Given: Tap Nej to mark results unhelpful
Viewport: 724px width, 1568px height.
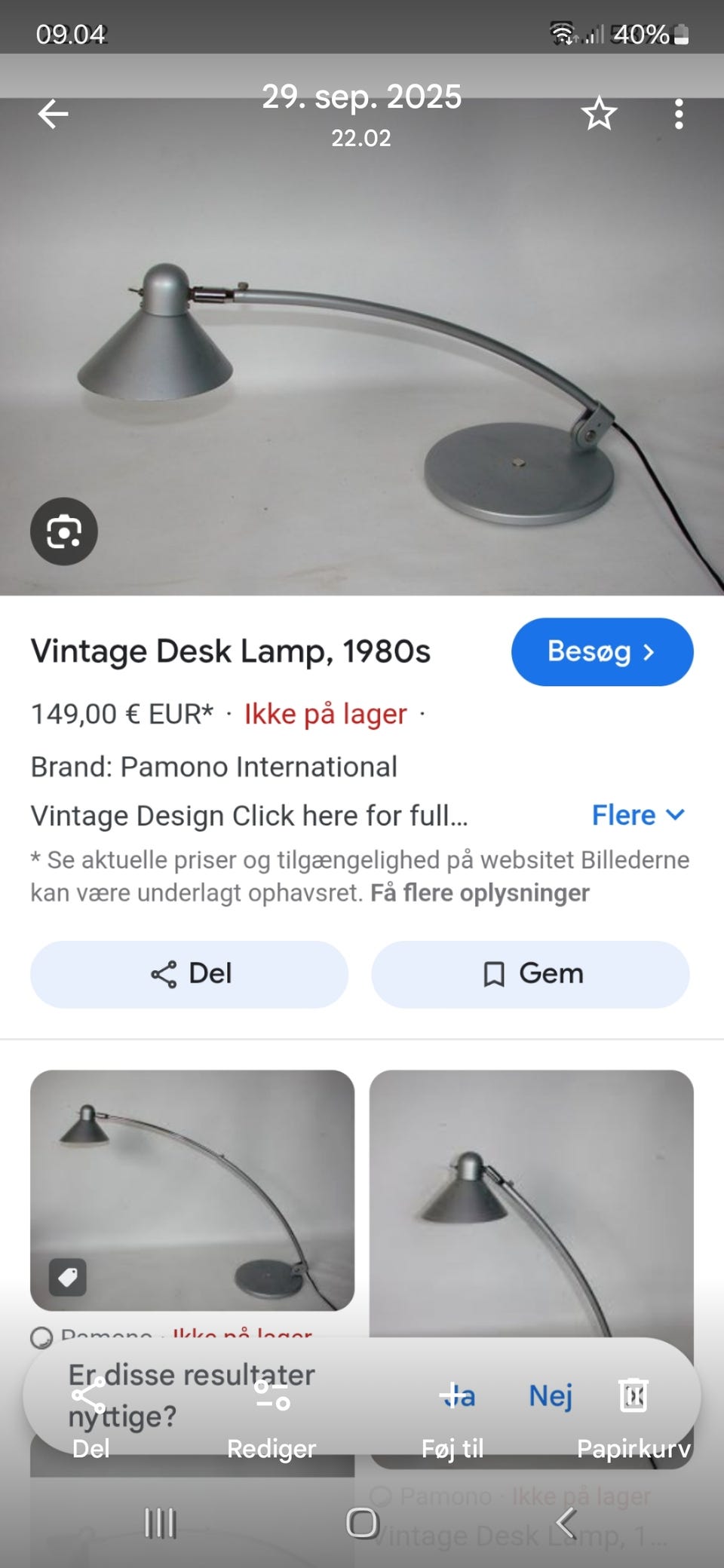Looking at the screenshot, I should 551,1395.
